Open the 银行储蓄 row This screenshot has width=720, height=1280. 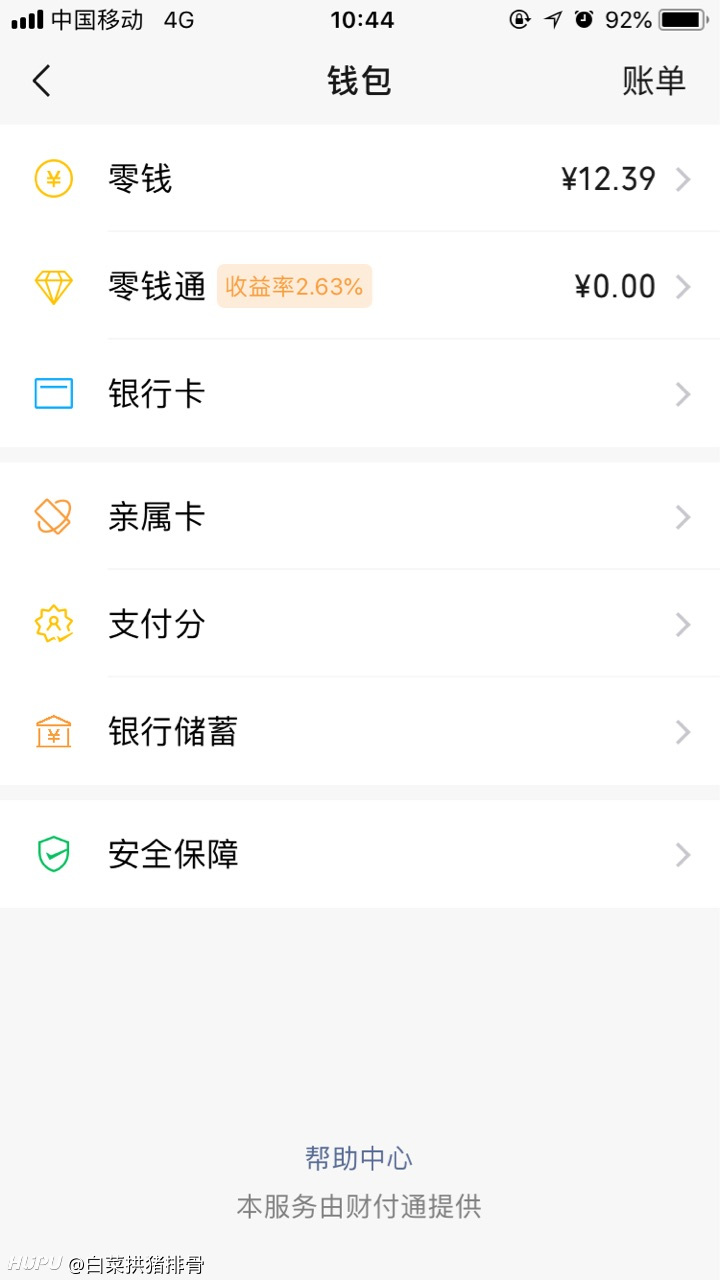click(x=360, y=732)
